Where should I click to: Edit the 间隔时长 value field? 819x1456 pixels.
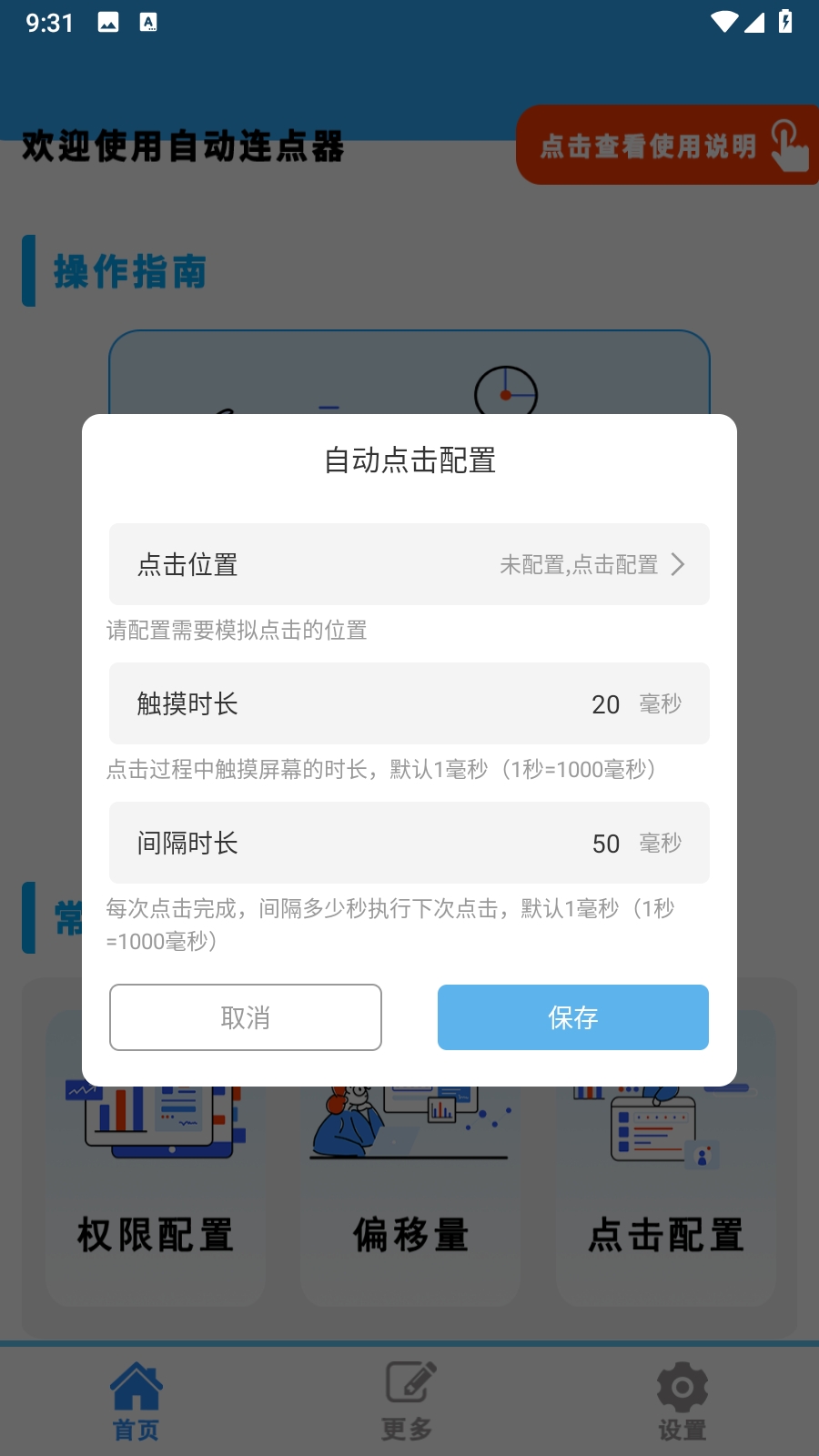point(604,844)
